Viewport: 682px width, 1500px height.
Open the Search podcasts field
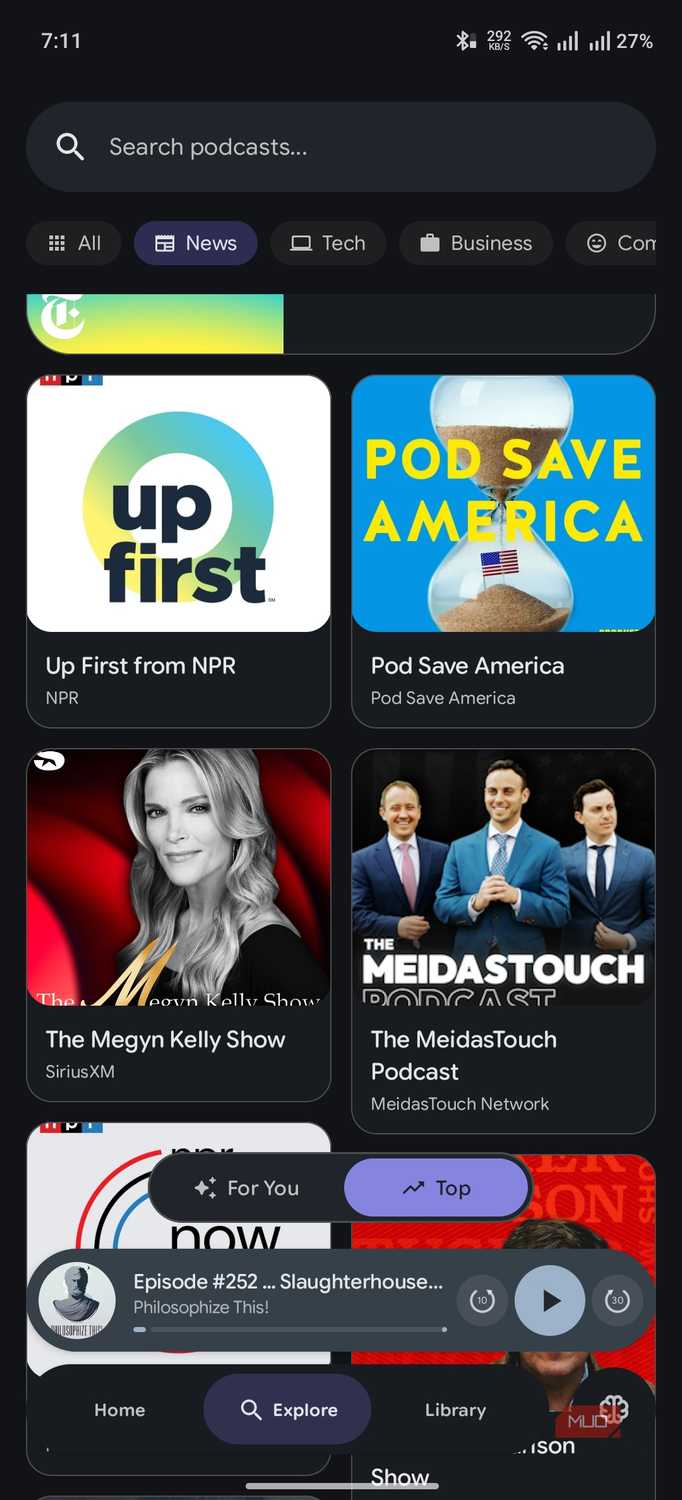pos(341,147)
